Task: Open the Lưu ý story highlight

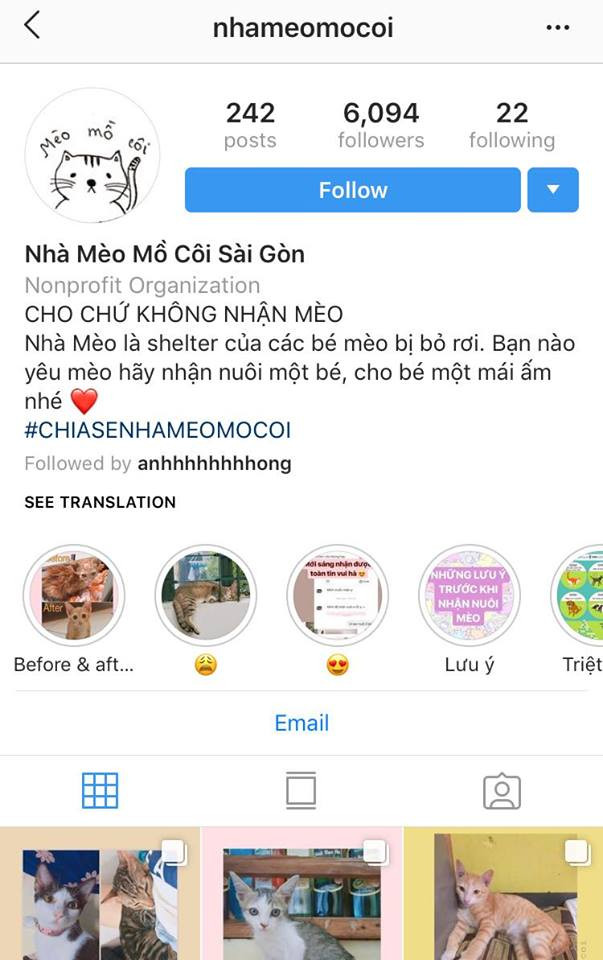Action: tap(469, 596)
